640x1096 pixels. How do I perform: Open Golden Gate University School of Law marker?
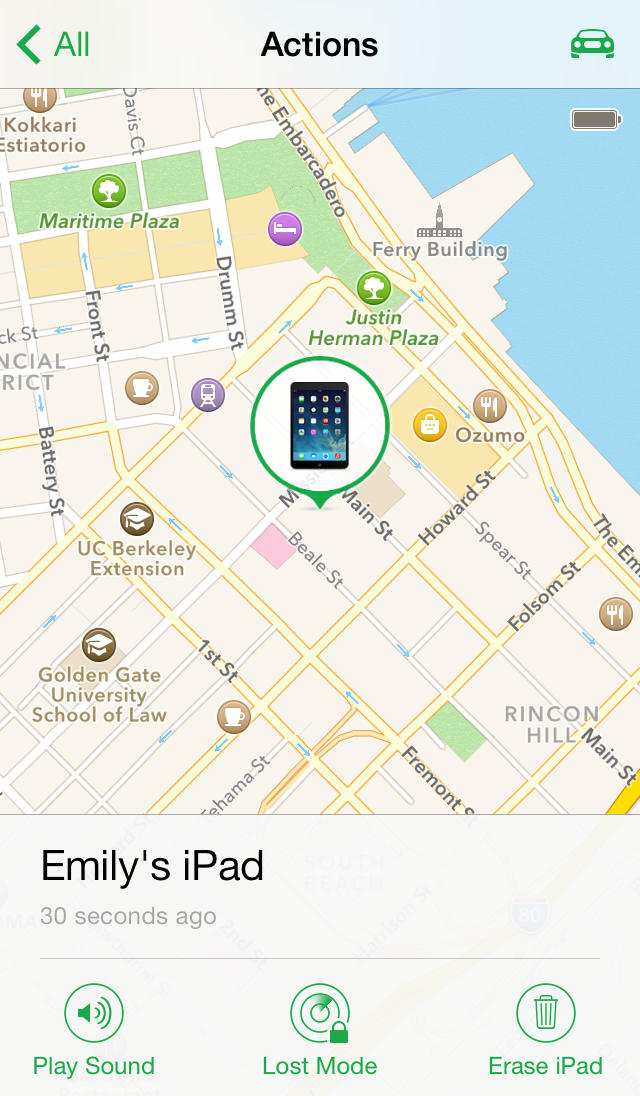[x=98, y=645]
